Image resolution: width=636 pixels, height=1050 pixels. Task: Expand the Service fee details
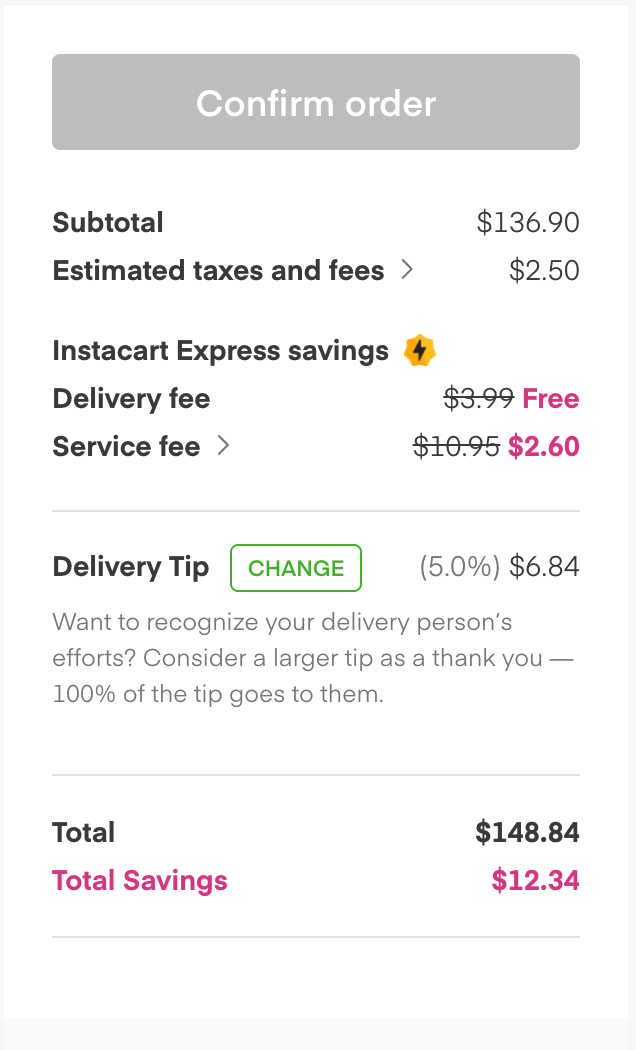pyautogui.click(x=223, y=446)
